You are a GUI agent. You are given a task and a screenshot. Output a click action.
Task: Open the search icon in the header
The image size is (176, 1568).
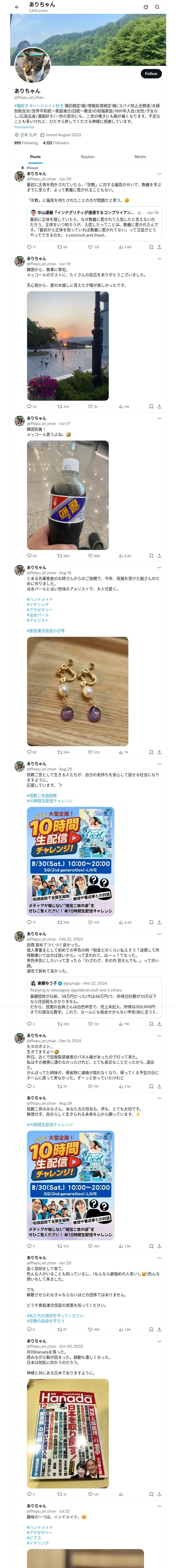pyautogui.click(x=157, y=7)
